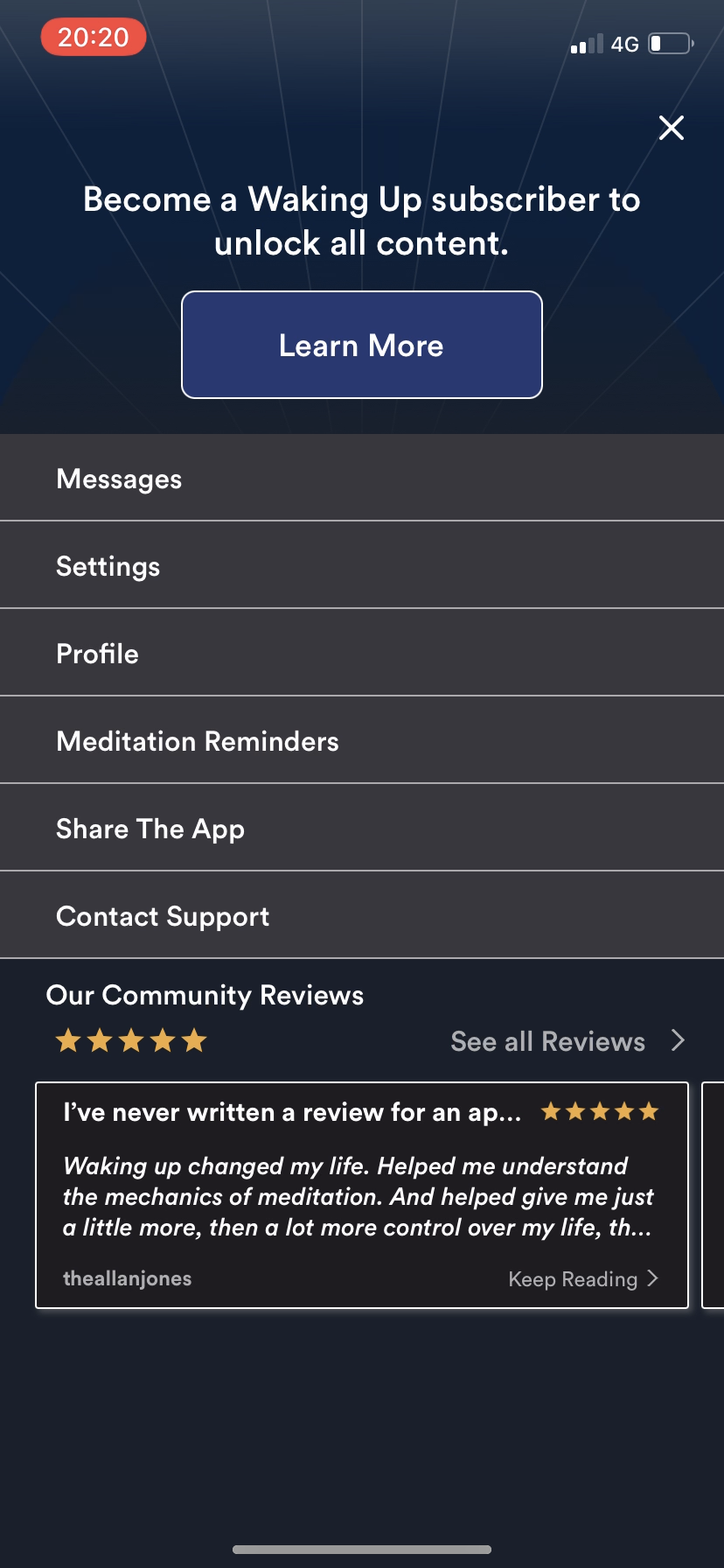This screenshot has width=724, height=1568.
Task: Select Share The App
Action: pos(362,829)
